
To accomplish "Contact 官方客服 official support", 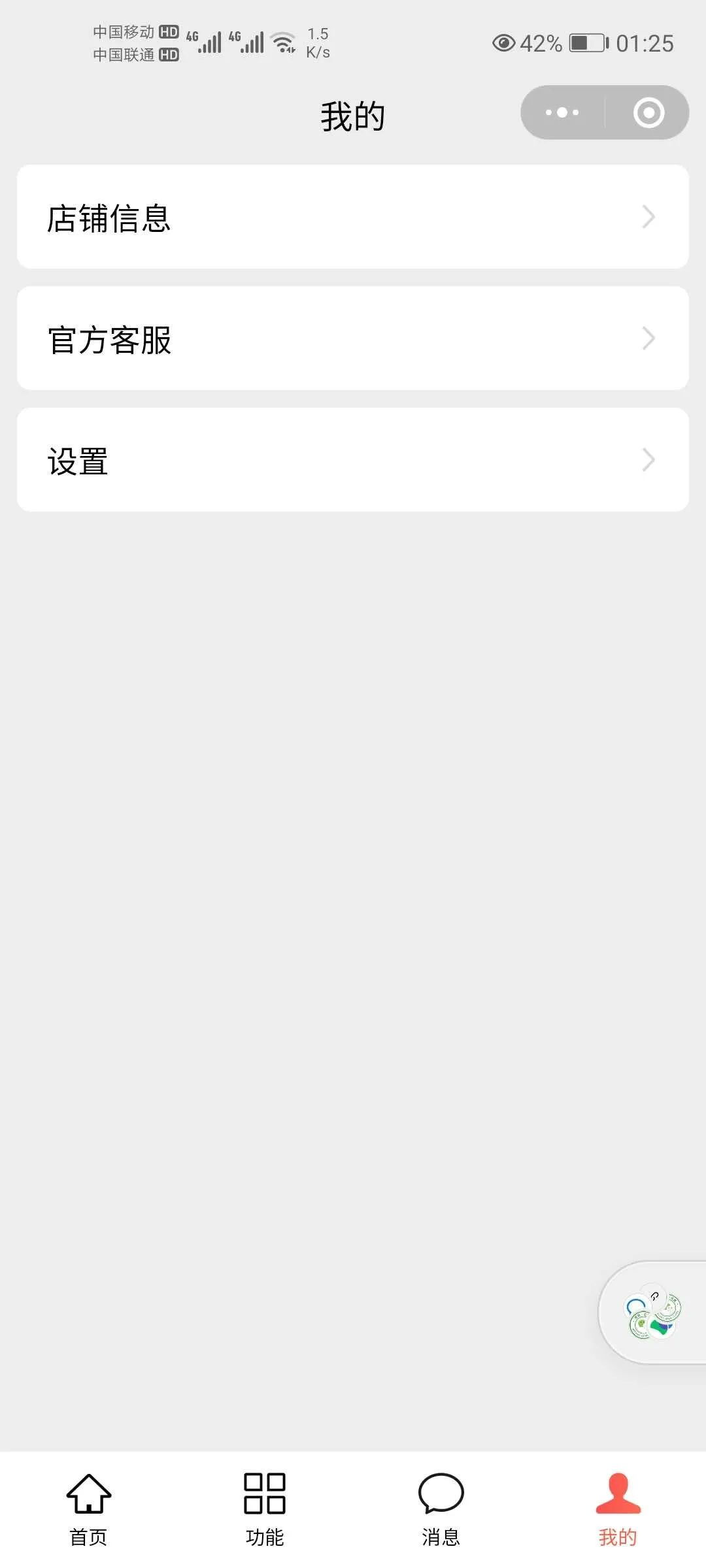I will click(353, 338).
